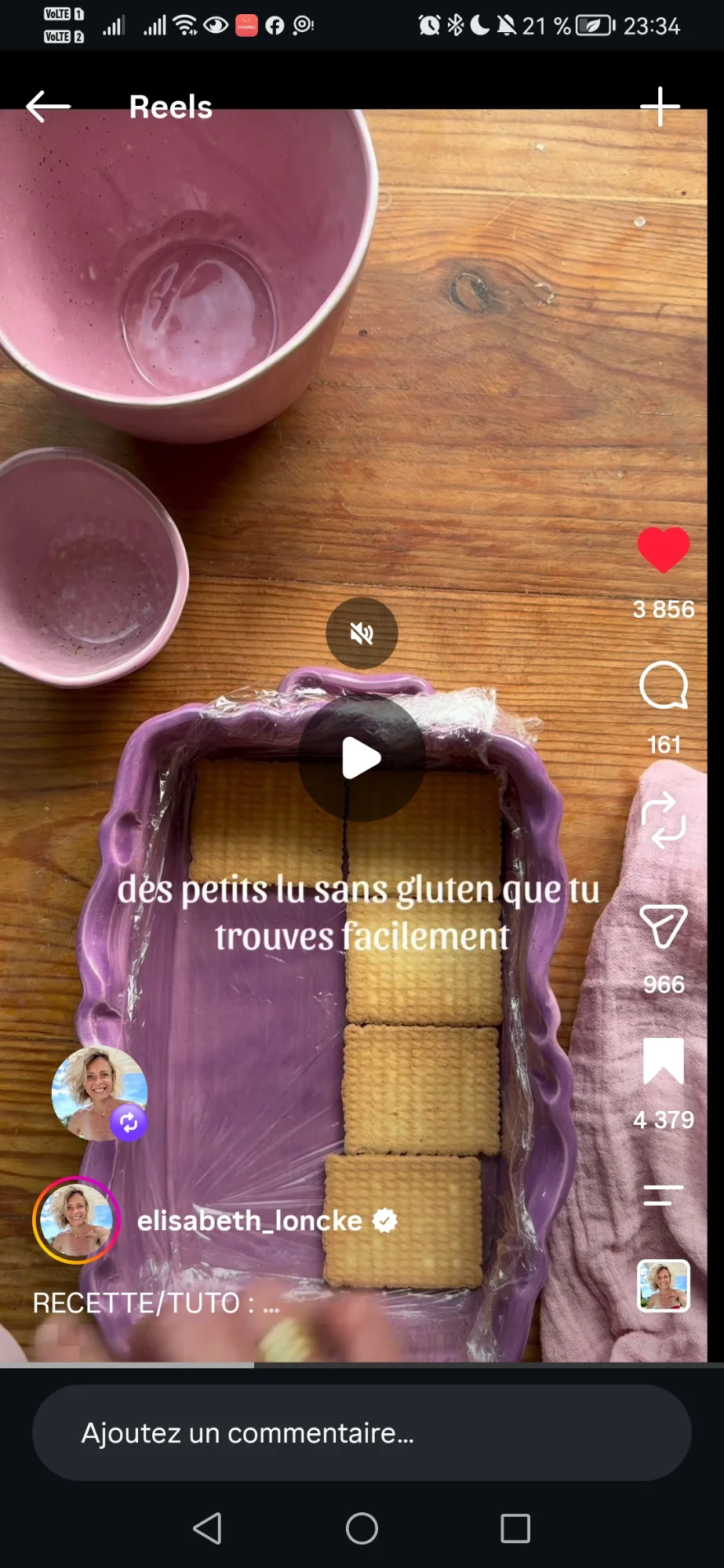Share the reel via the paper plane icon
Viewport: 724px width, 1568px height.
point(664,926)
